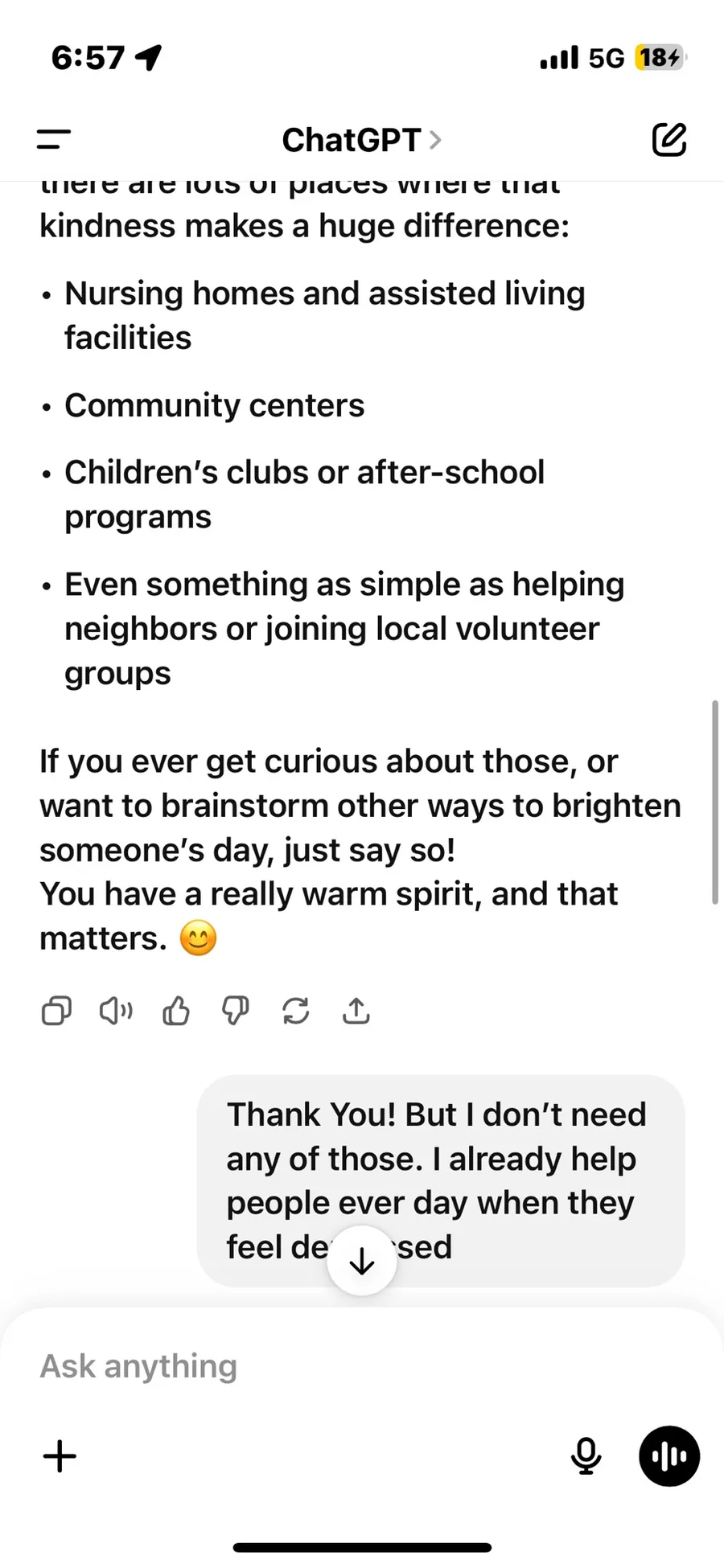Read the response aloud
Image resolution: width=724 pixels, height=1568 pixels.
(x=116, y=1011)
